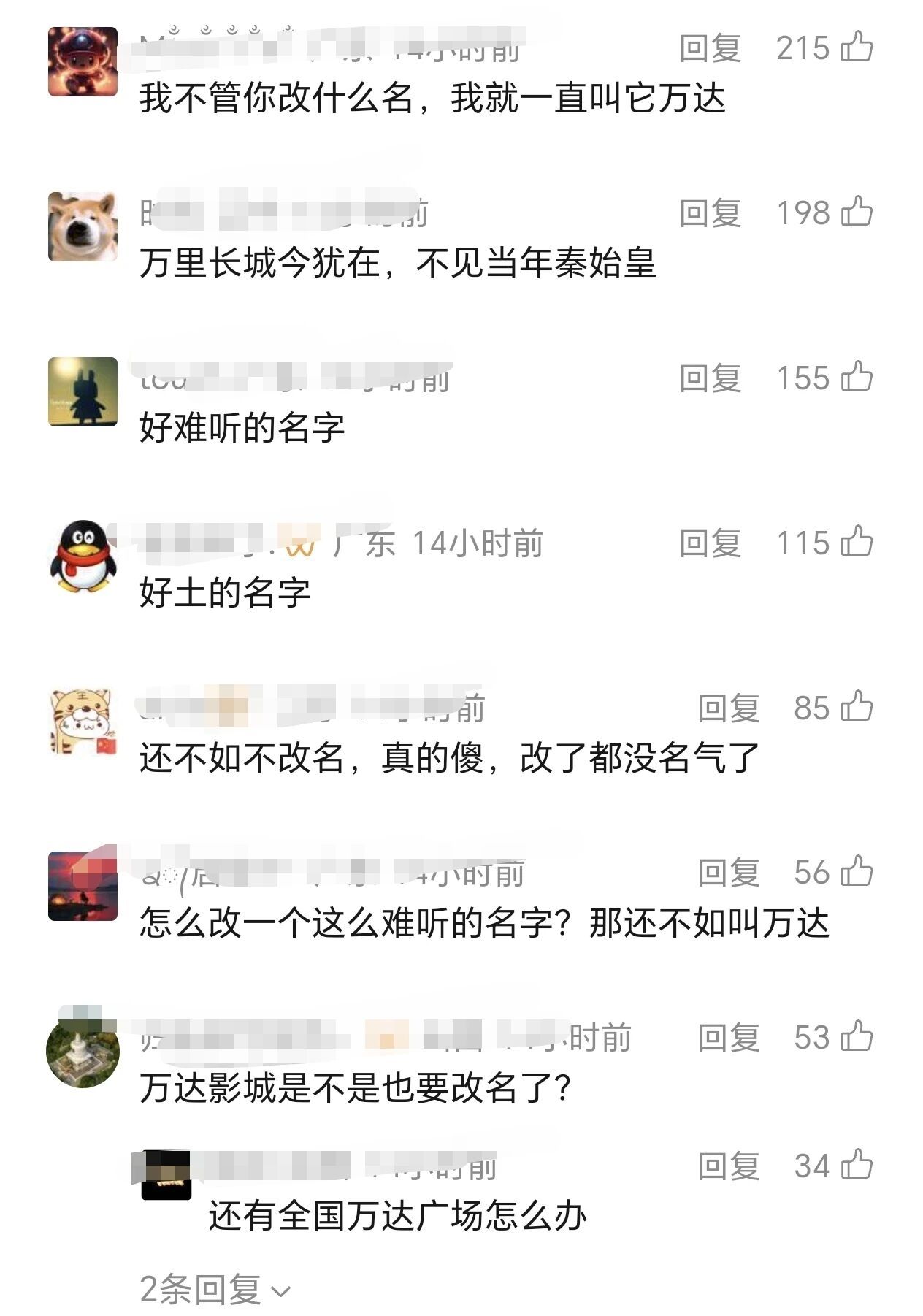Reply to the comment '好土的名字'
Image resolution: width=923 pixels, height=1316 pixels.
click(x=710, y=543)
